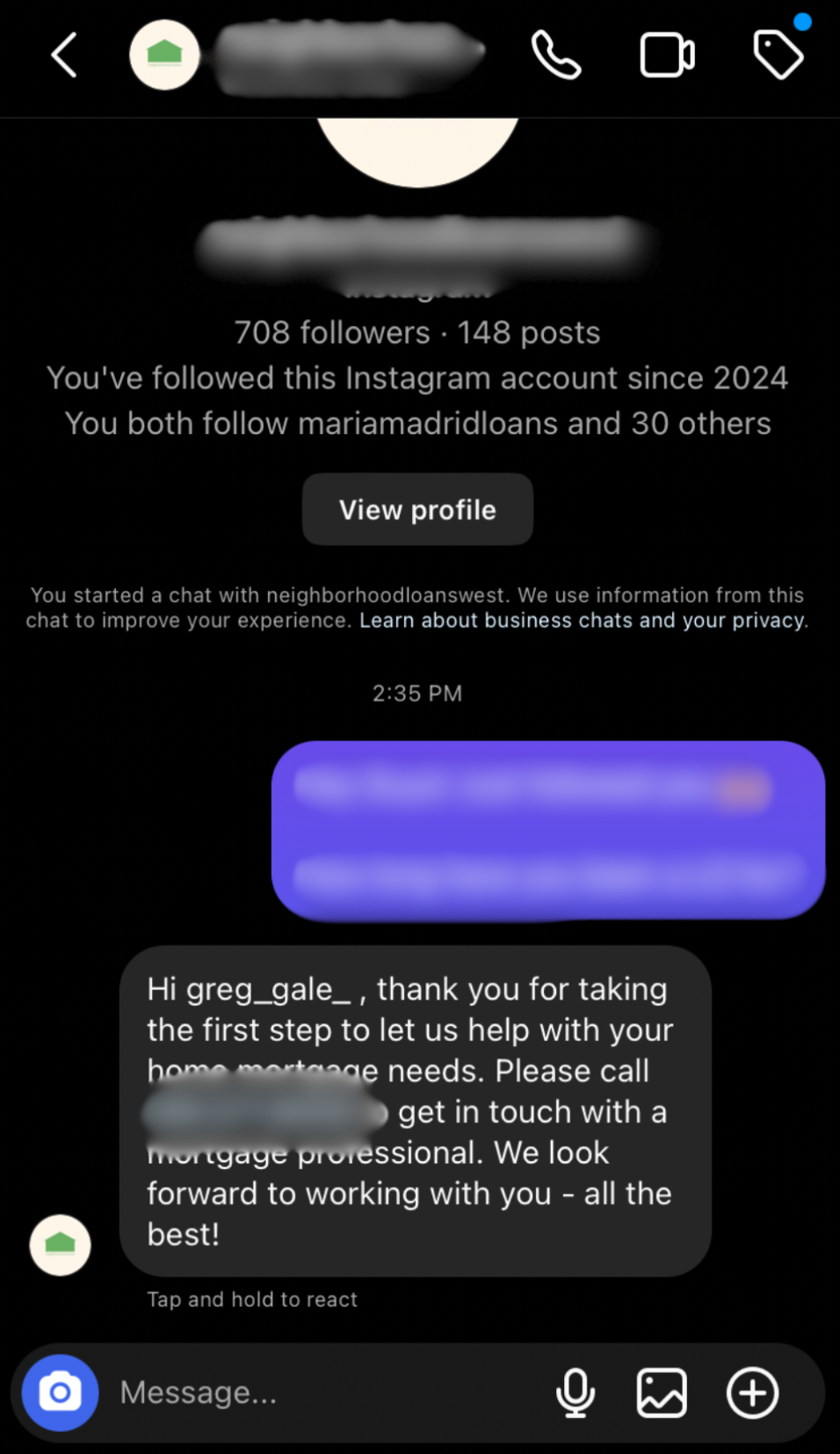
Task: Start an audio call
Action: 556,55
